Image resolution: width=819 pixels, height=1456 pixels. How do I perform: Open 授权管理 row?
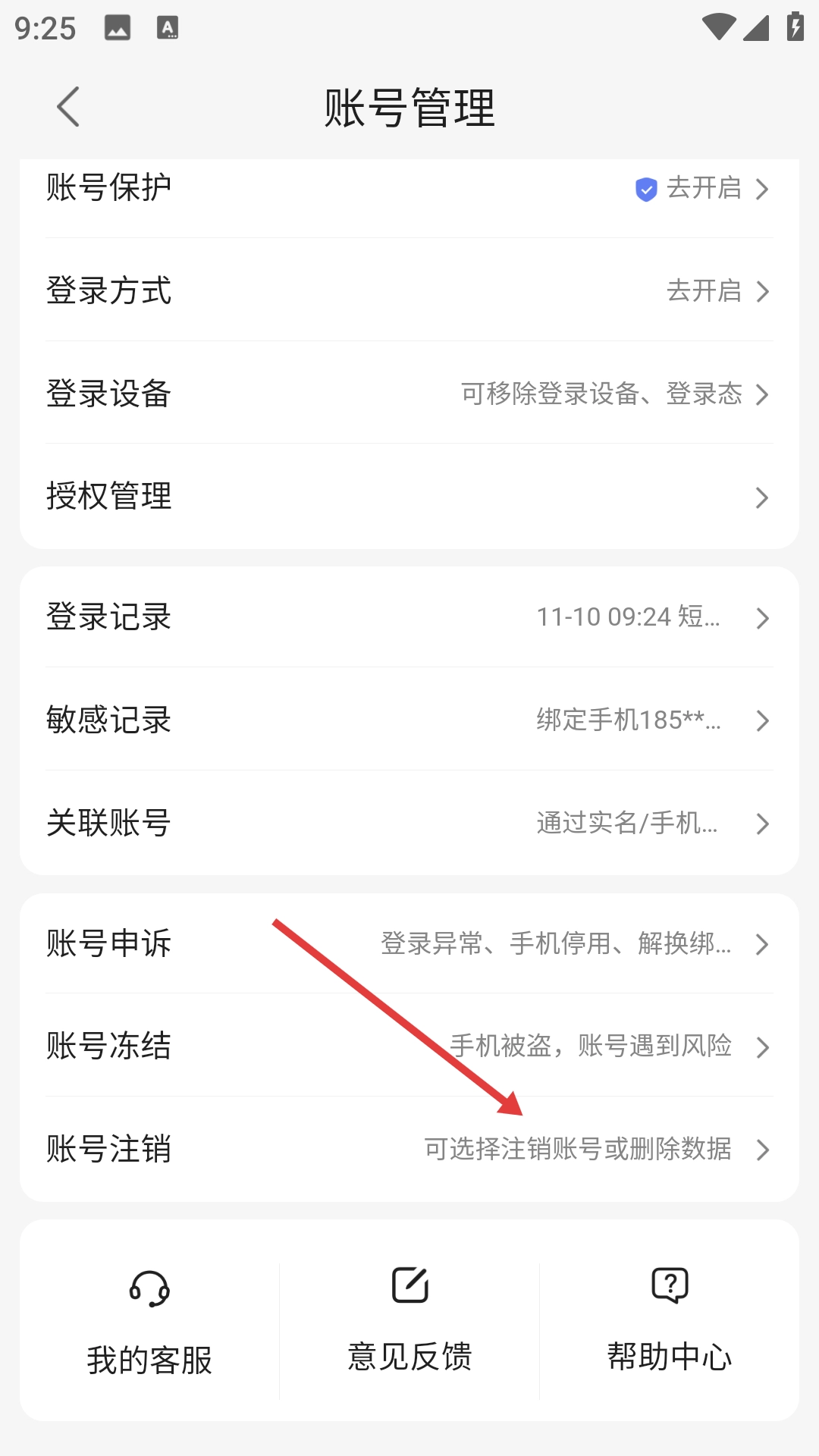[409, 497]
